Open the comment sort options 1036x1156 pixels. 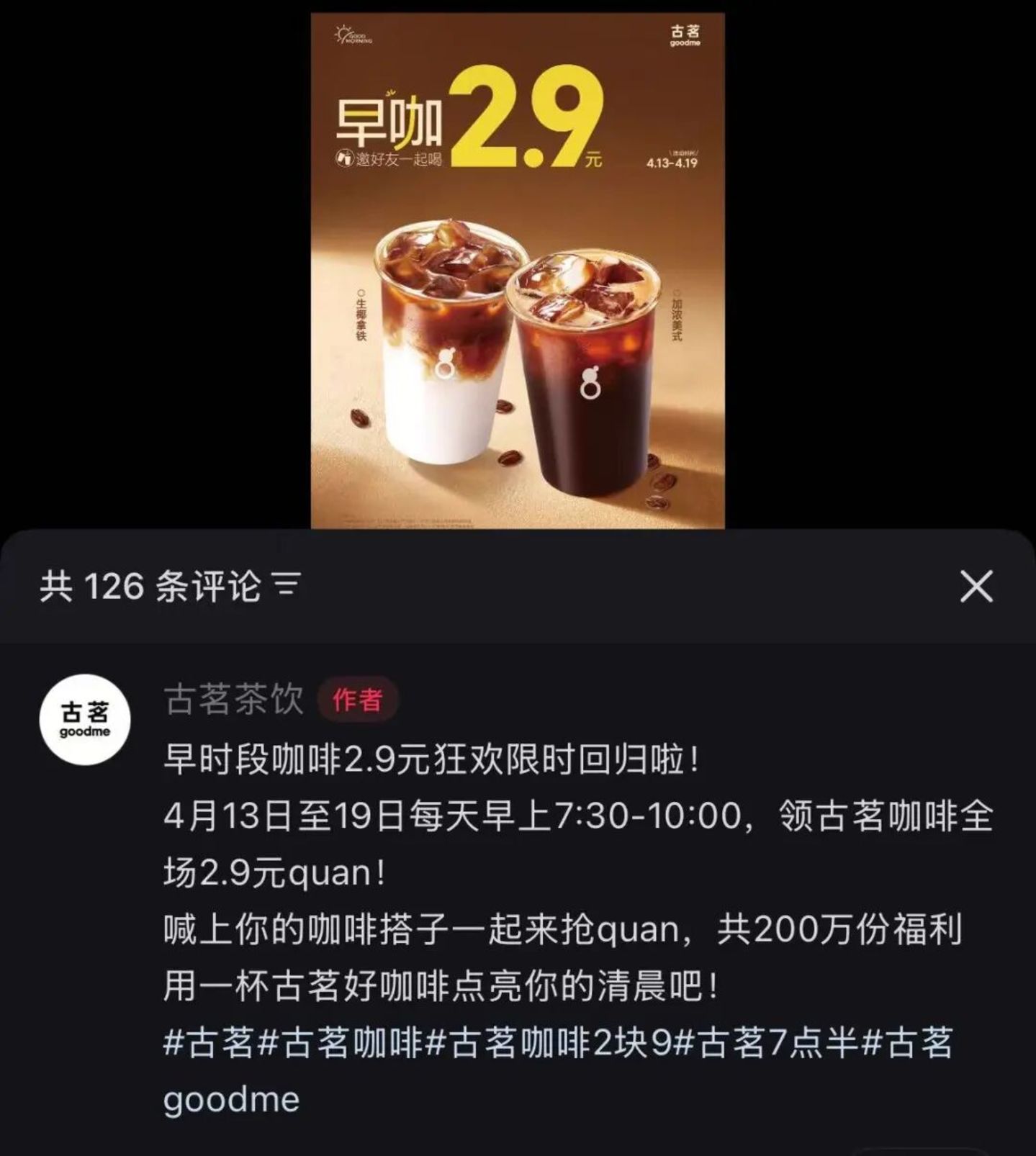pyautogui.click(x=287, y=586)
